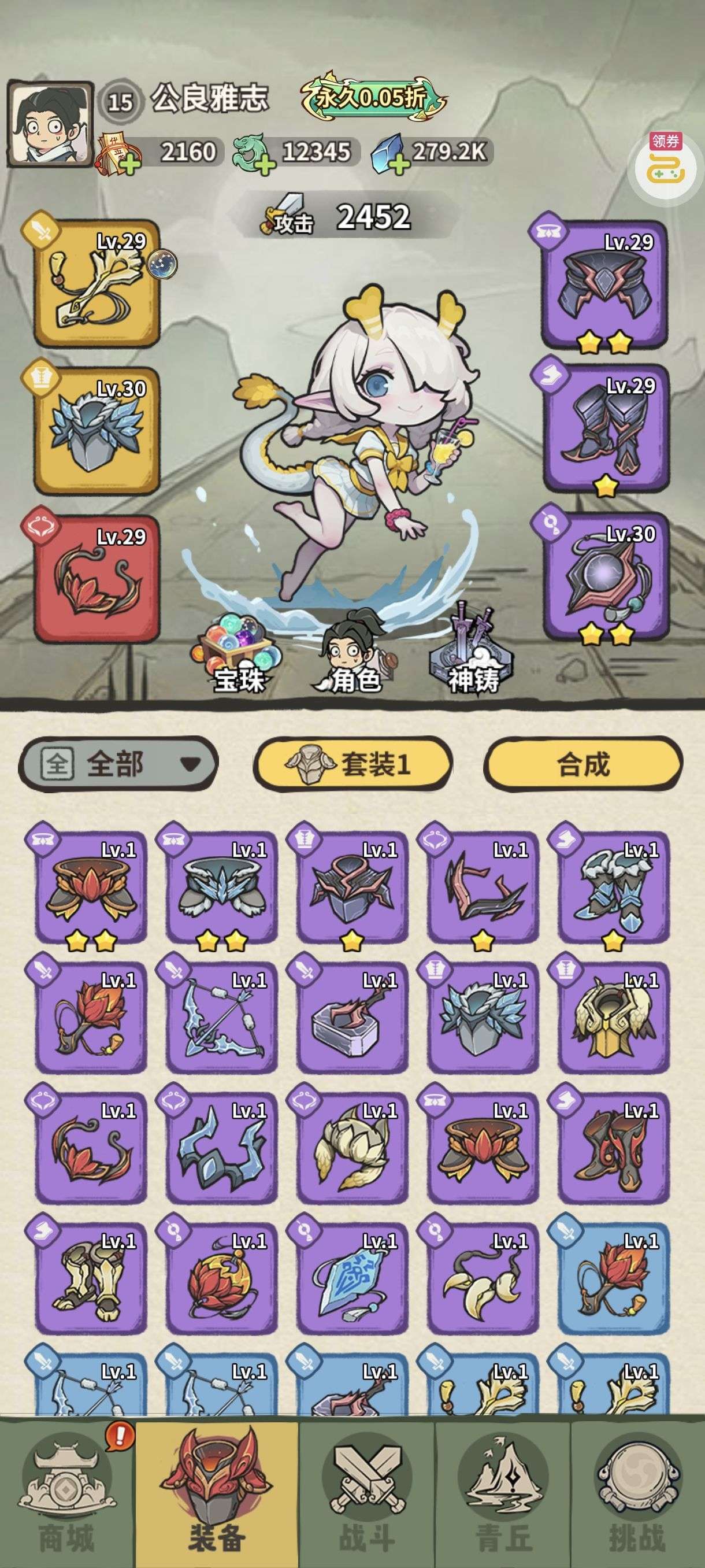
Task: Select the 套装1 set button
Action: (x=353, y=763)
